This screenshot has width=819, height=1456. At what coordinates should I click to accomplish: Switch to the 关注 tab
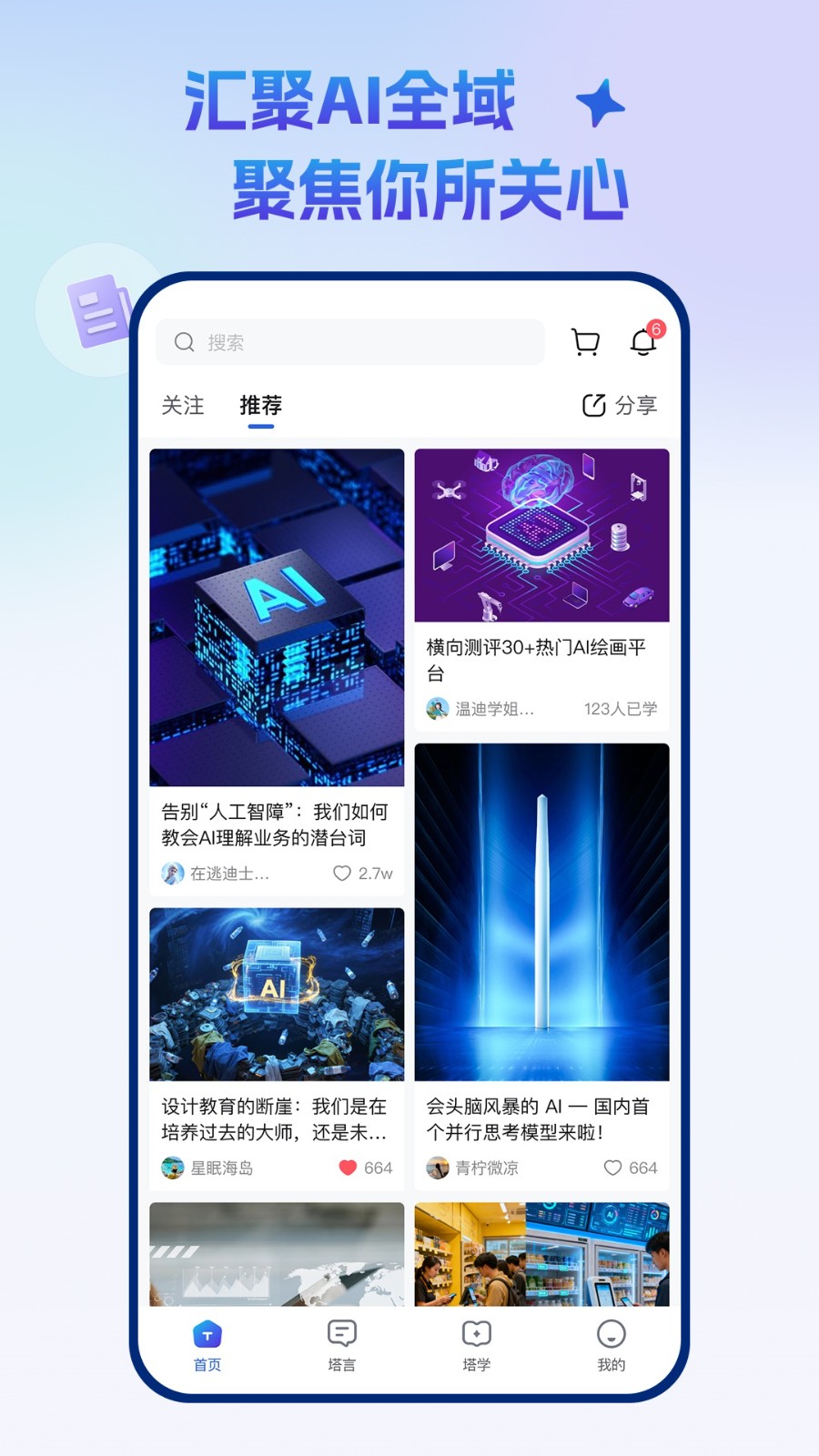click(x=185, y=406)
